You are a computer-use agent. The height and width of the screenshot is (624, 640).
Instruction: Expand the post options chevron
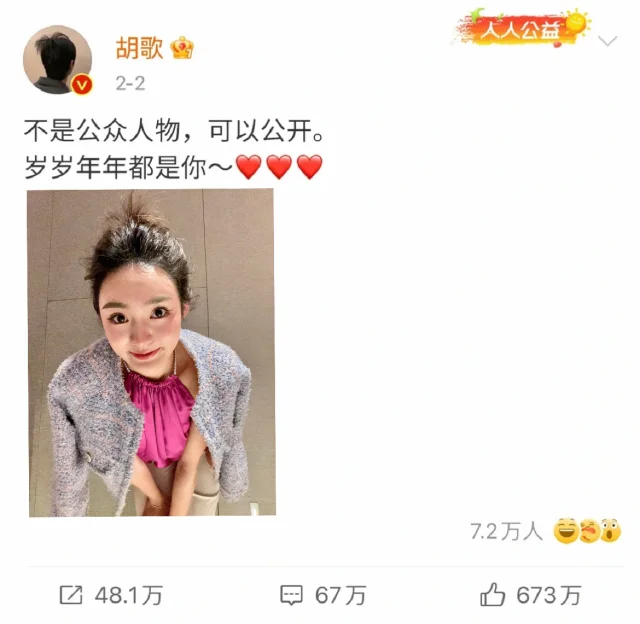[x=608, y=41]
